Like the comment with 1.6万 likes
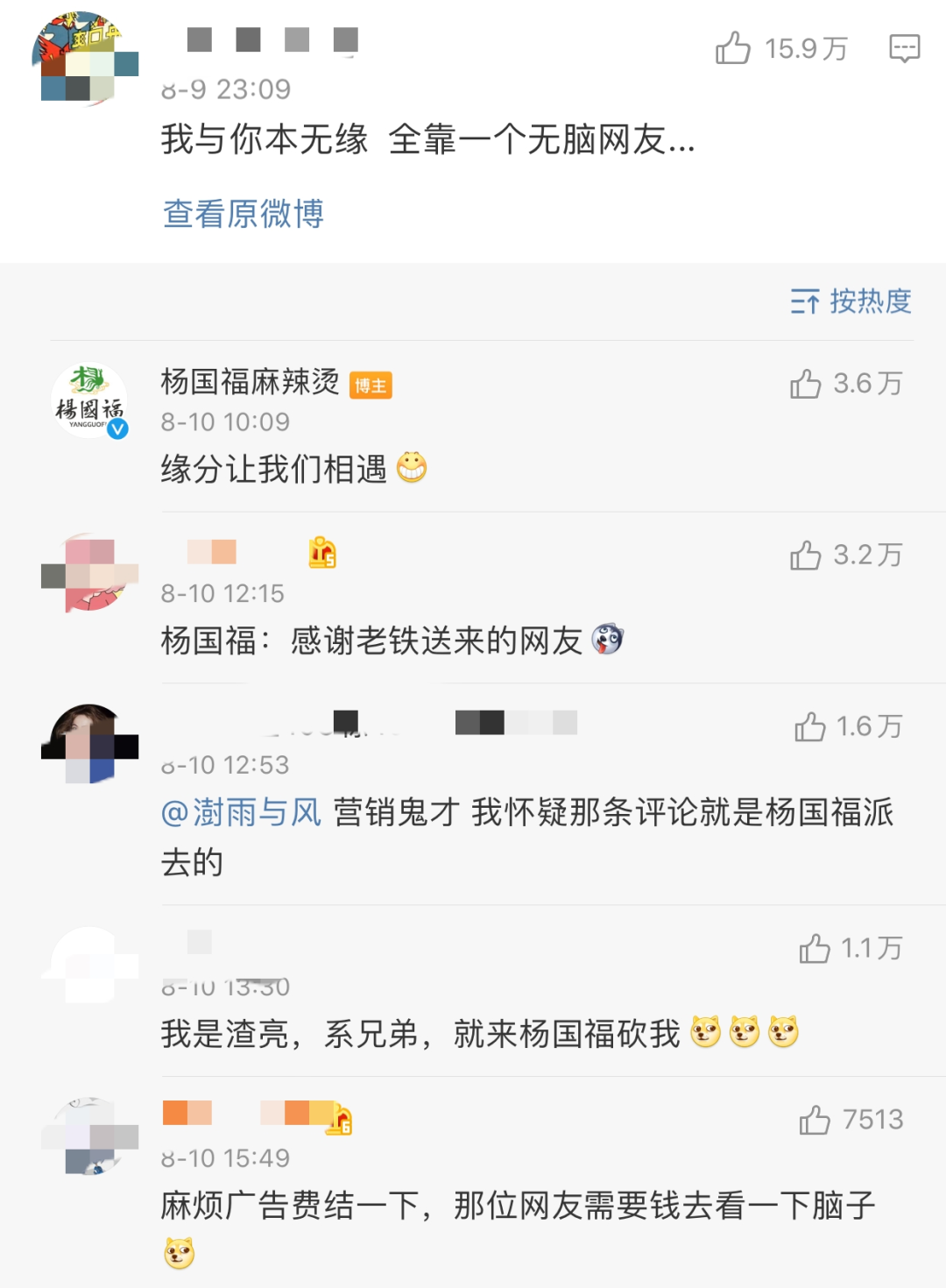The width and height of the screenshot is (946, 1288). pyautogui.click(x=810, y=726)
